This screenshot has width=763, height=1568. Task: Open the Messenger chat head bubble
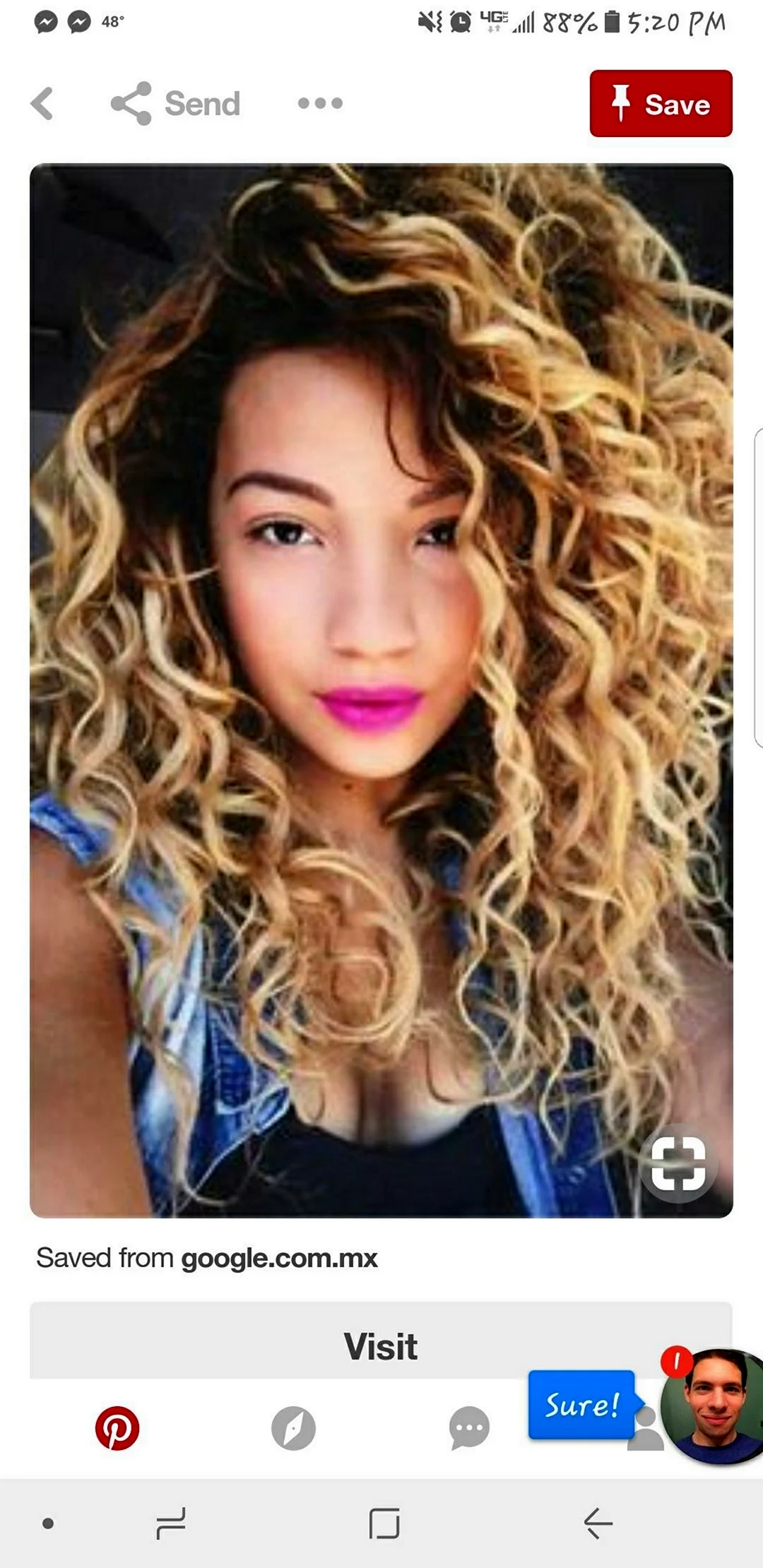tap(714, 1406)
